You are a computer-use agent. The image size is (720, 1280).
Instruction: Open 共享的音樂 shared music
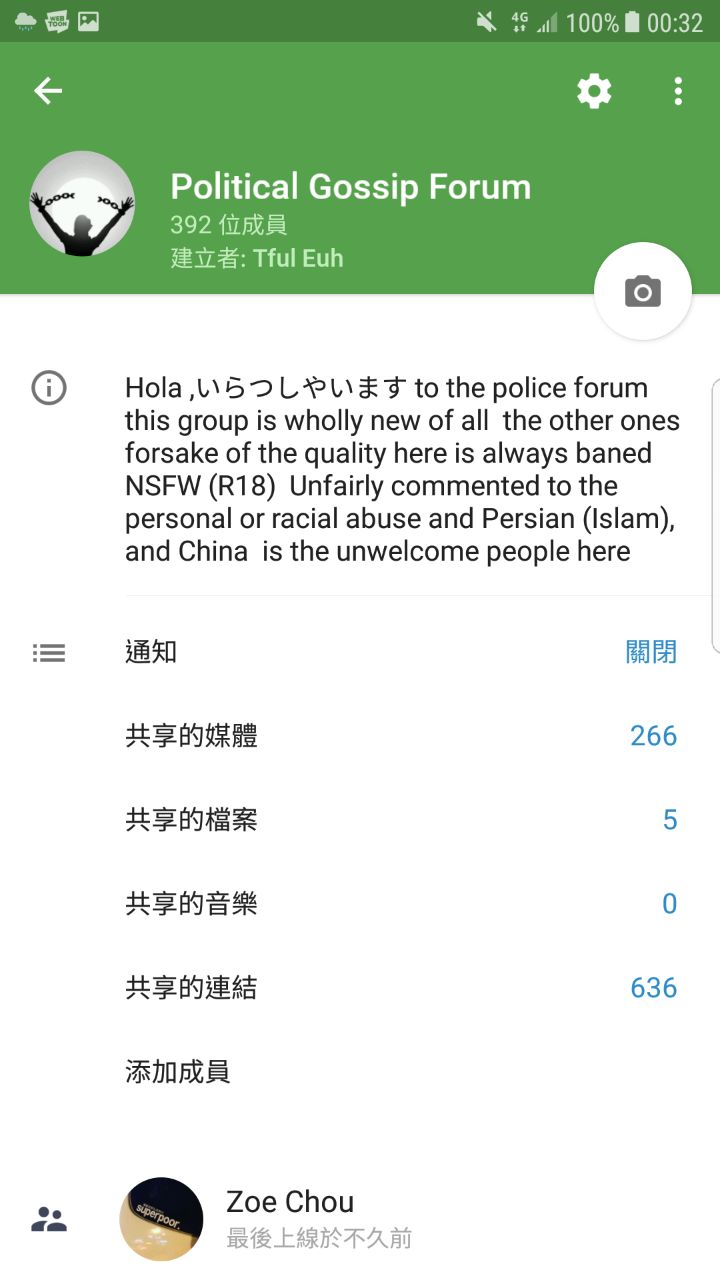(400, 904)
